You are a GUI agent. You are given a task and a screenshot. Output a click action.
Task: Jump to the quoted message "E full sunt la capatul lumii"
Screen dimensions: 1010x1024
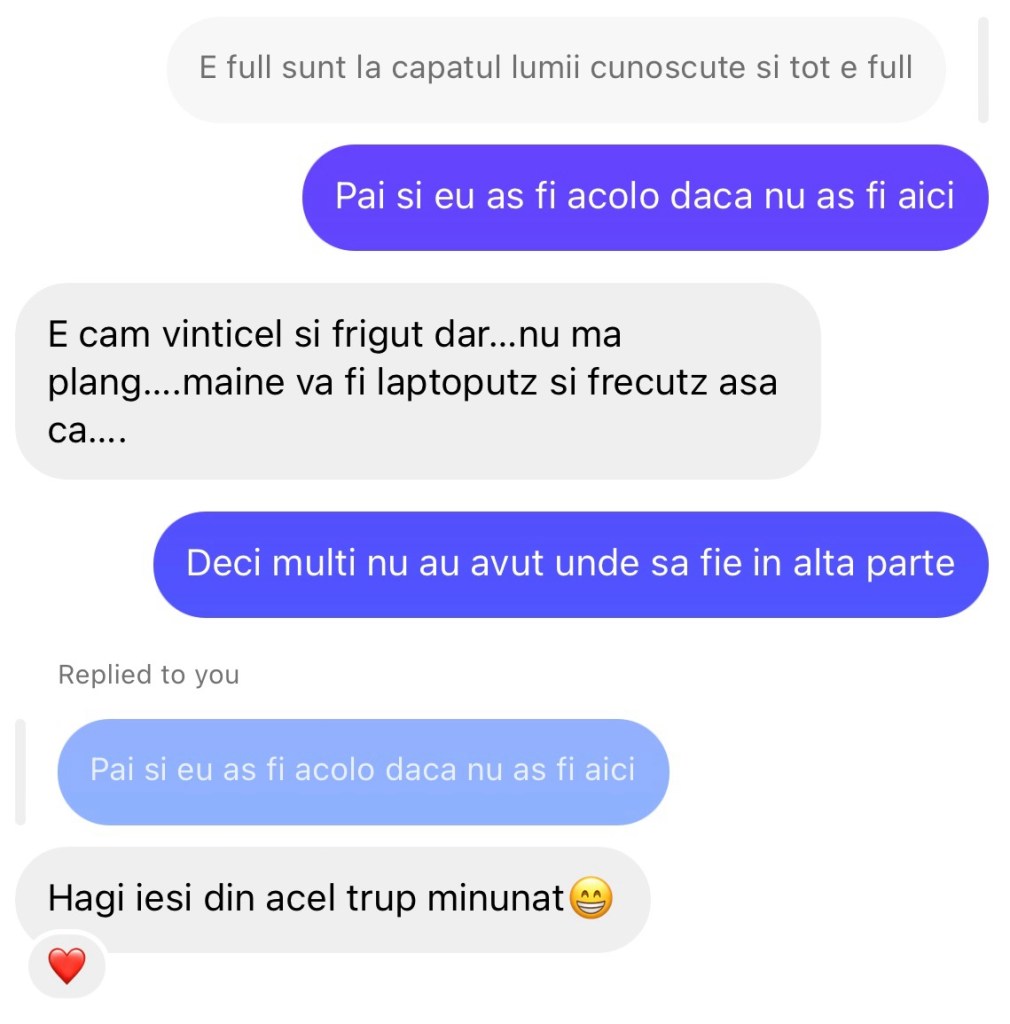[x=555, y=69]
